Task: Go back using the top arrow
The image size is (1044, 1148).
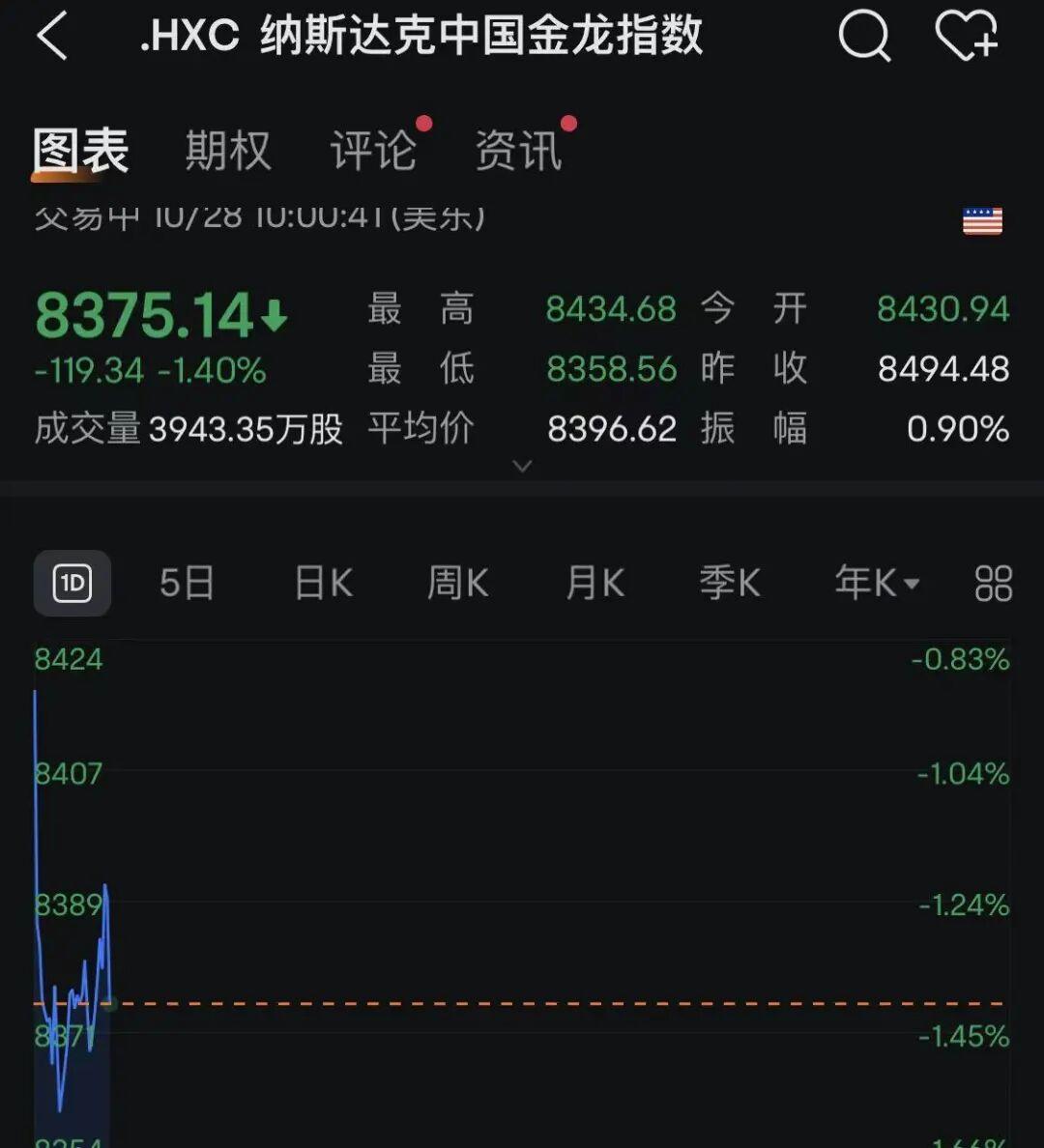Action: point(52,37)
